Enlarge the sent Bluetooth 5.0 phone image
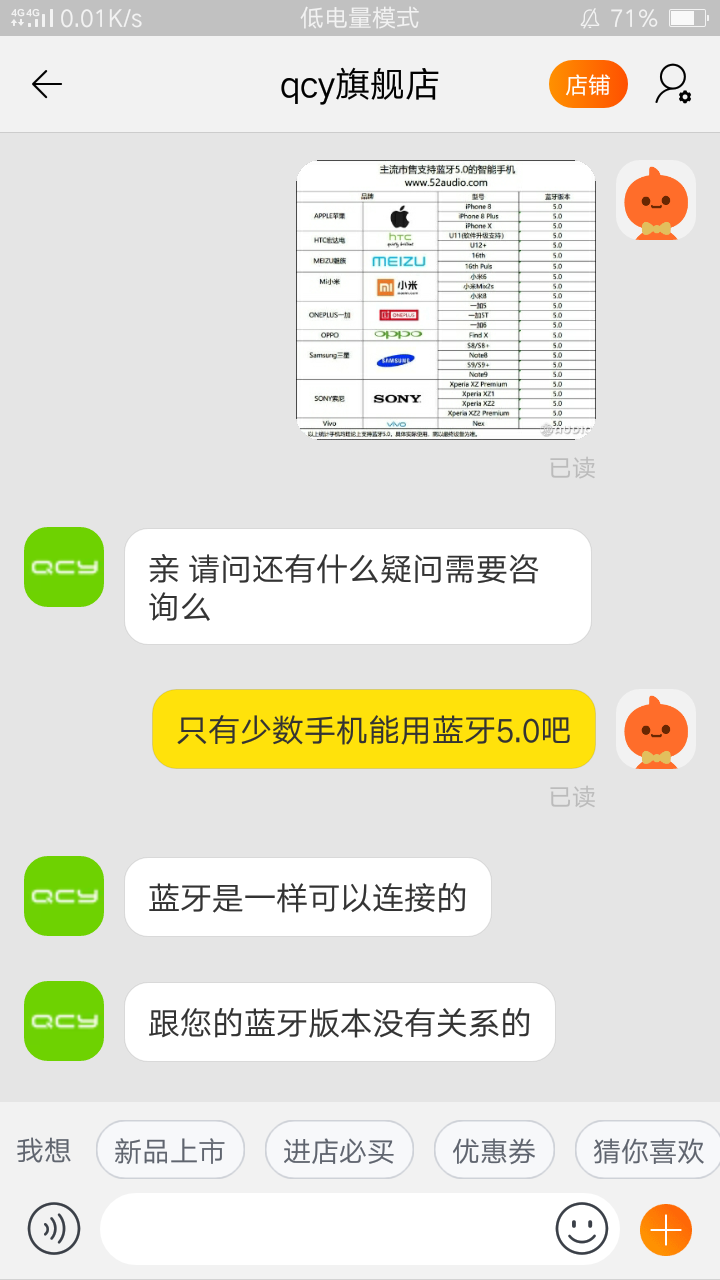The height and width of the screenshot is (1280, 720). pos(446,299)
